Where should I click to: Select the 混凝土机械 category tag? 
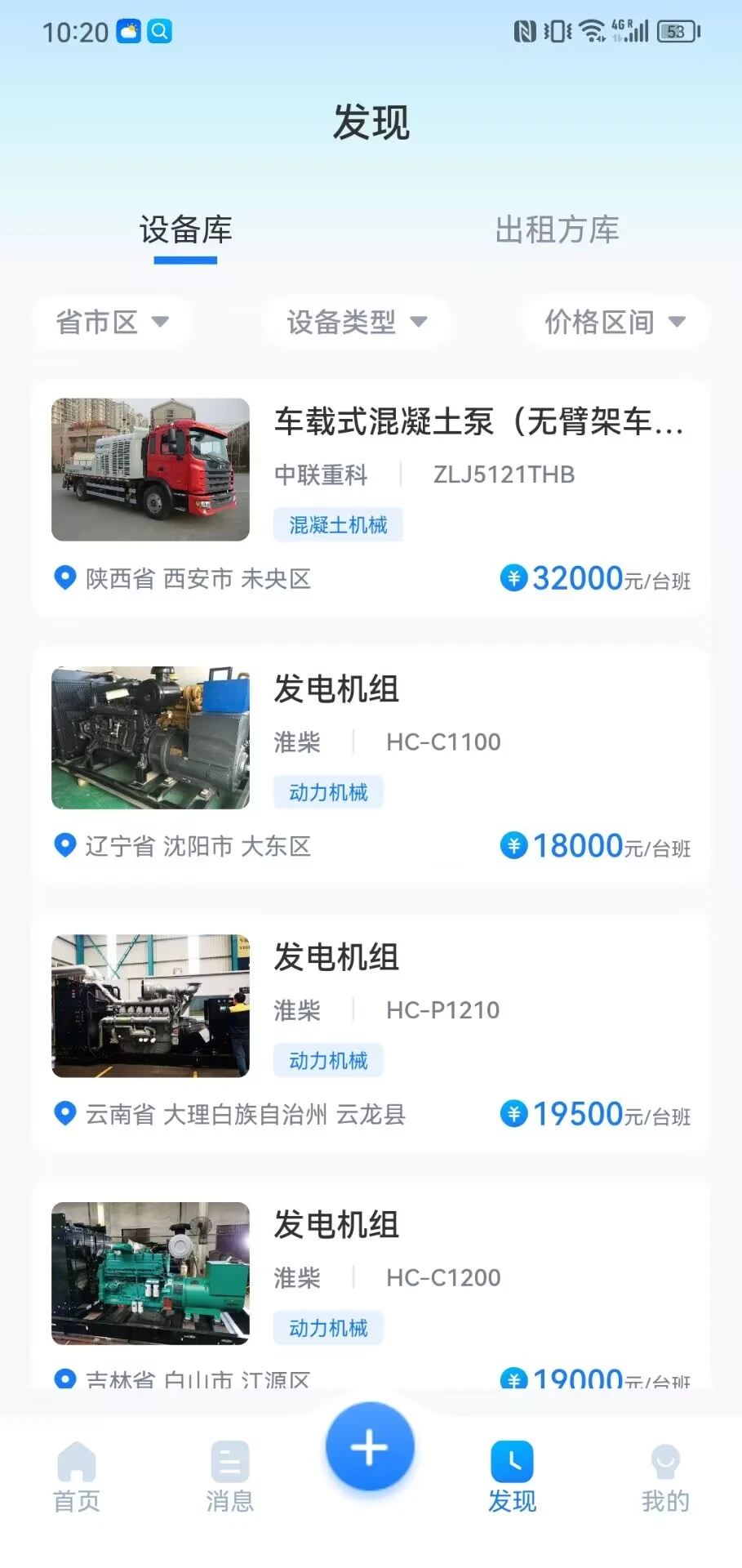[338, 524]
